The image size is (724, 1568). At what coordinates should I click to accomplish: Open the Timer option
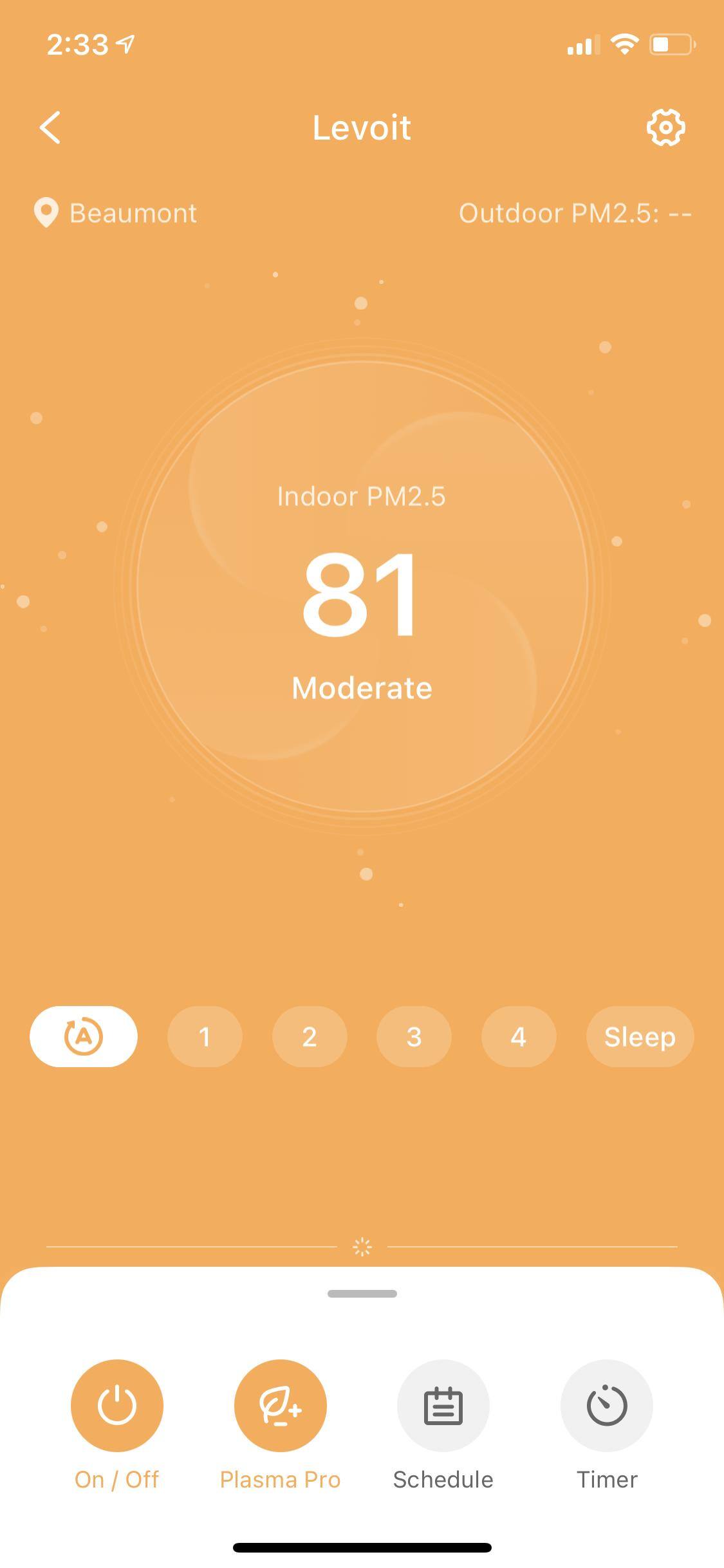click(607, 1406)
